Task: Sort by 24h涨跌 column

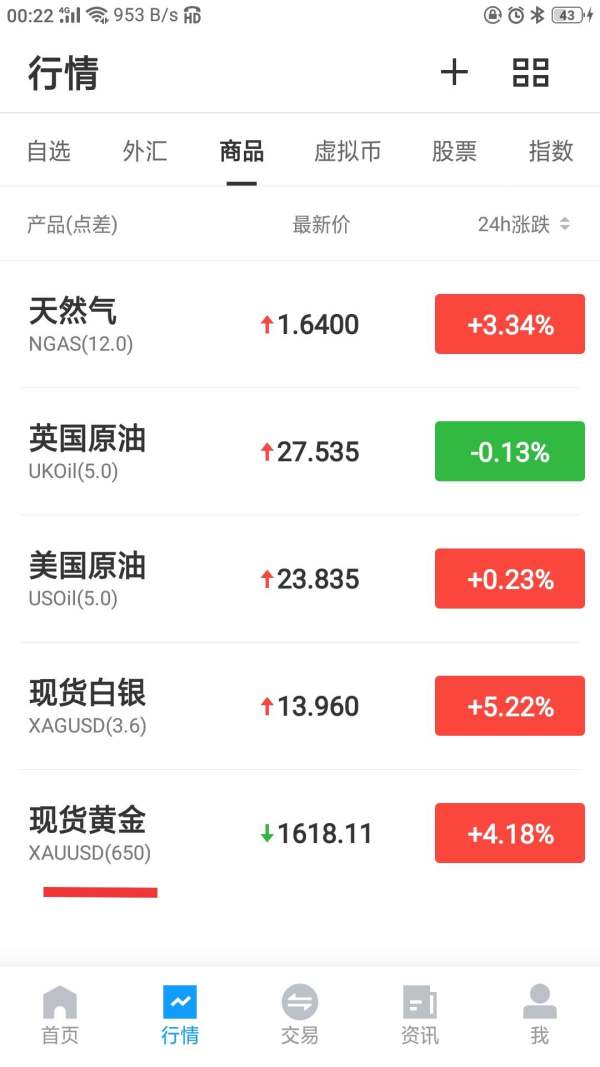Action: tap(524, 224)
